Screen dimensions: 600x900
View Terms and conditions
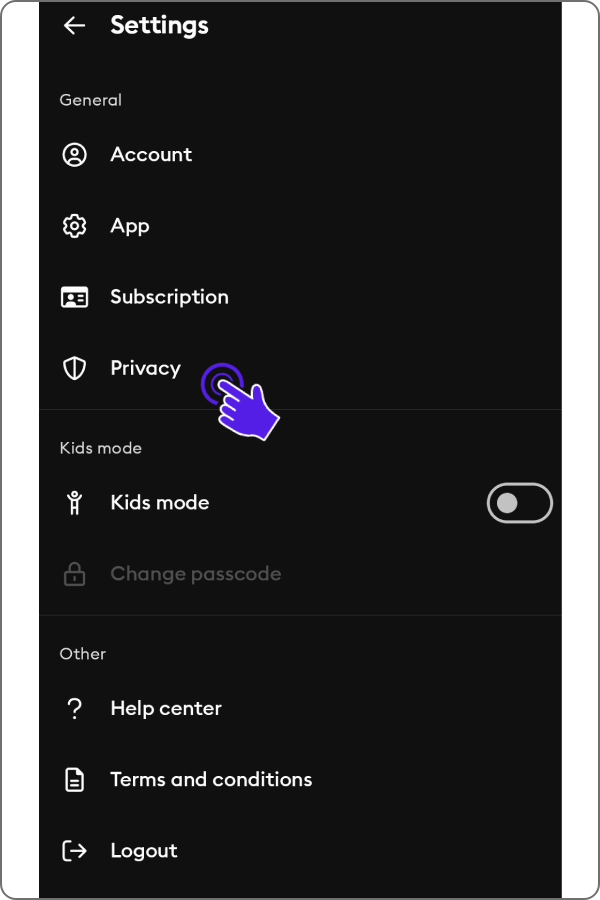(x=210, y=779)
